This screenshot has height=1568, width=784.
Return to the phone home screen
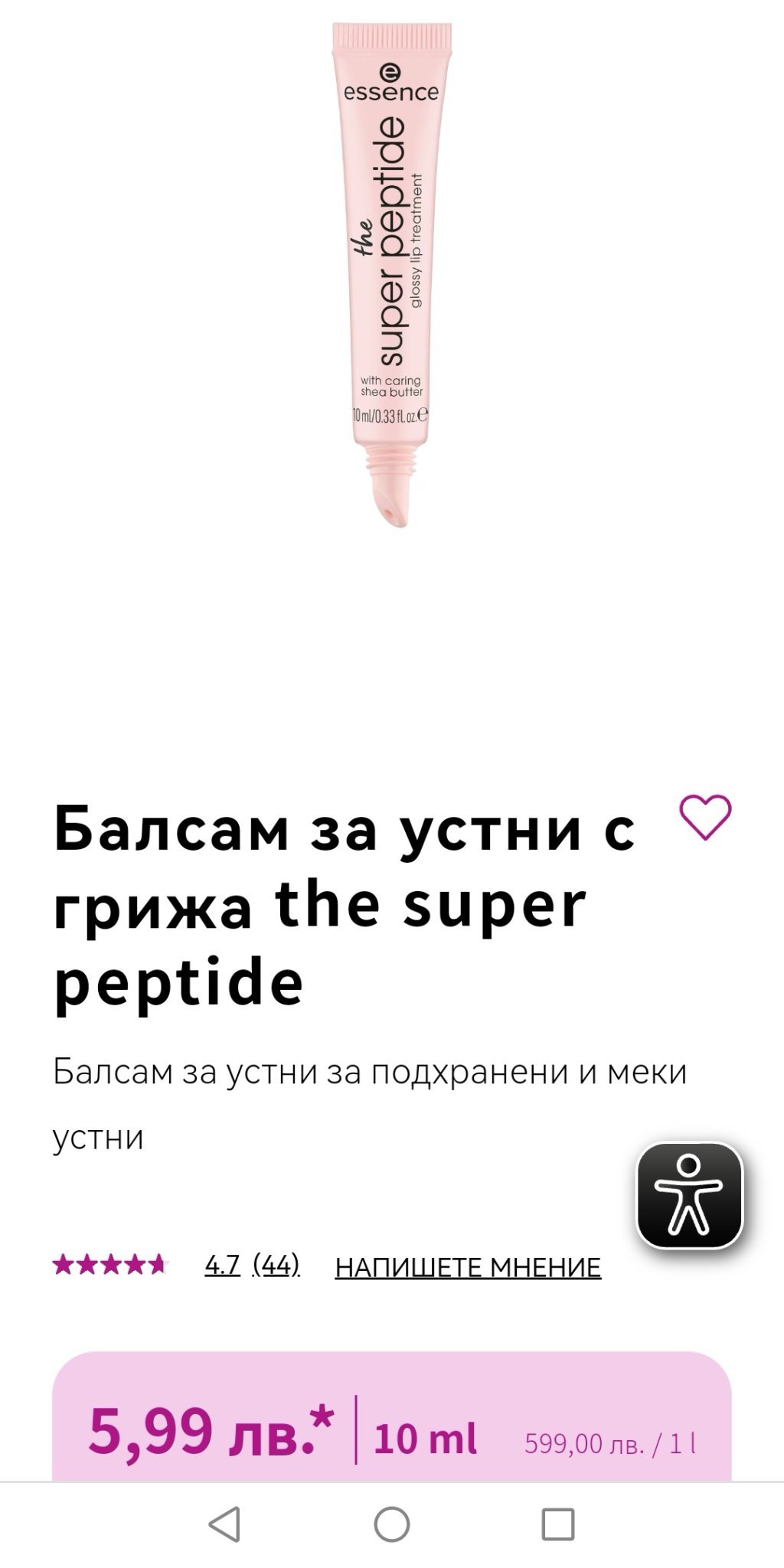pyautogui.click(x=392, y=1524)
